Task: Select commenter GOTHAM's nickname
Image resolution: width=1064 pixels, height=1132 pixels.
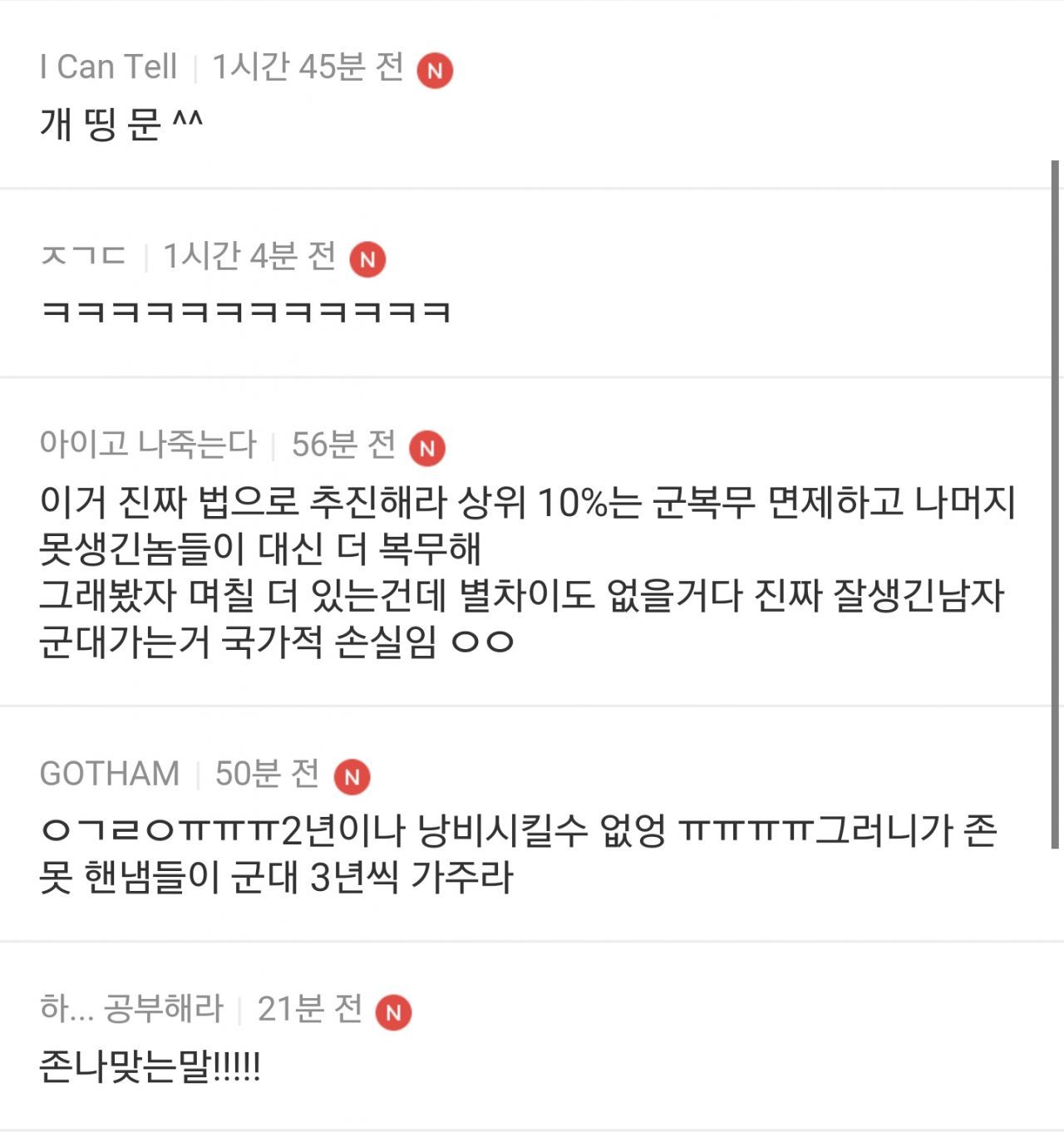Action: [110, 773]
